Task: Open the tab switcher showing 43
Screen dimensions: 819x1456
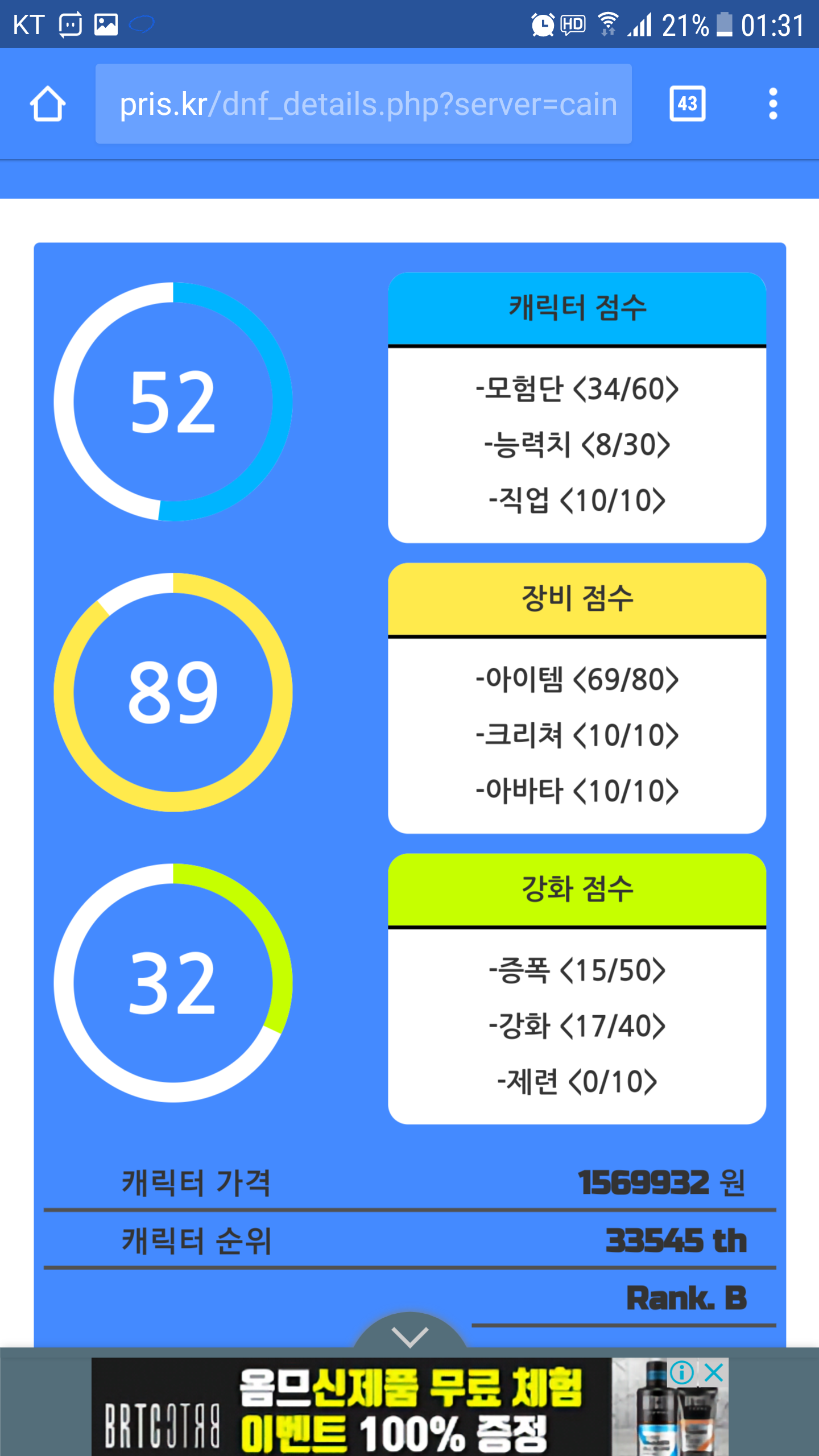Action: pos(688,104)
